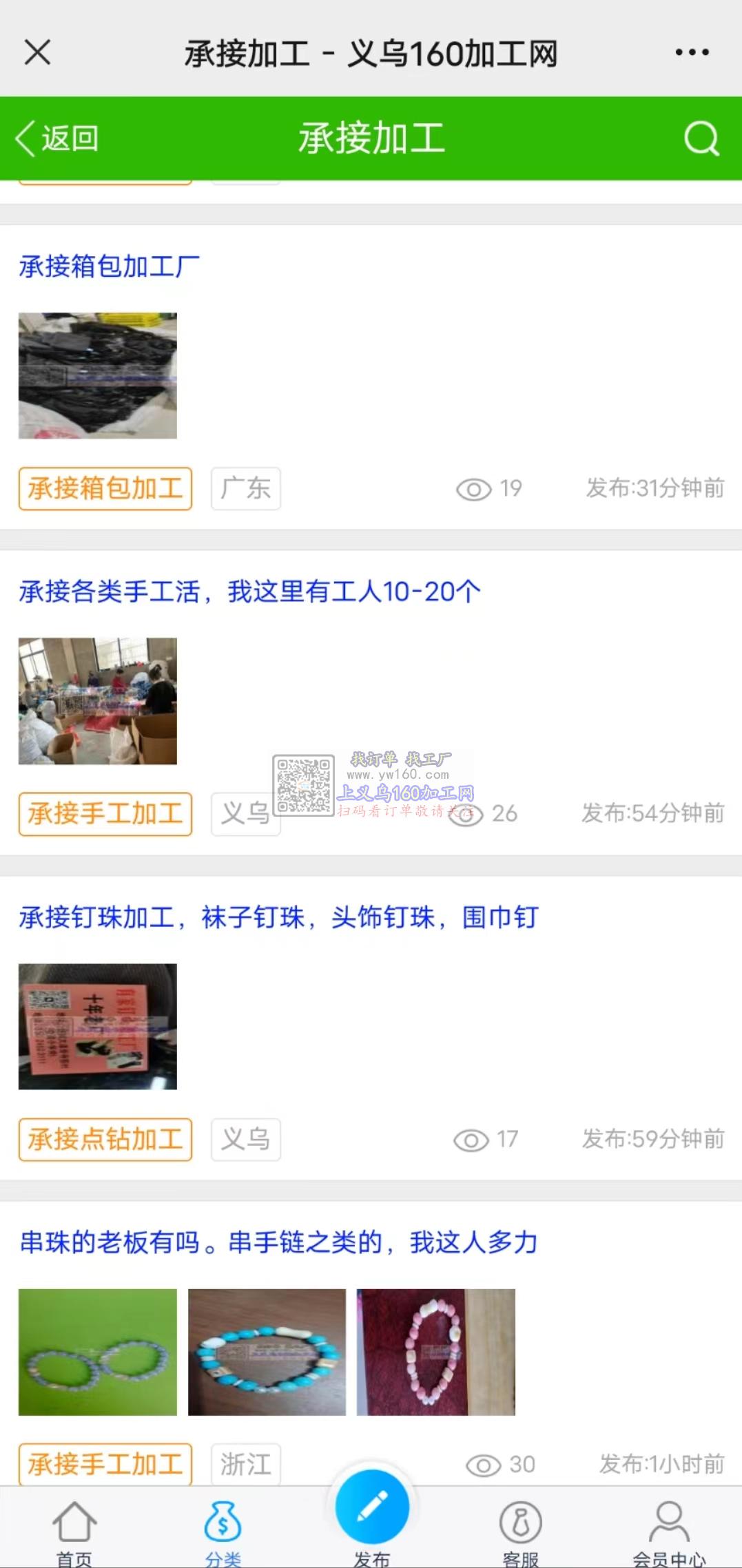Filter by the 广东 location tag
Screen dimensions: 742x1568
[245, 489]
